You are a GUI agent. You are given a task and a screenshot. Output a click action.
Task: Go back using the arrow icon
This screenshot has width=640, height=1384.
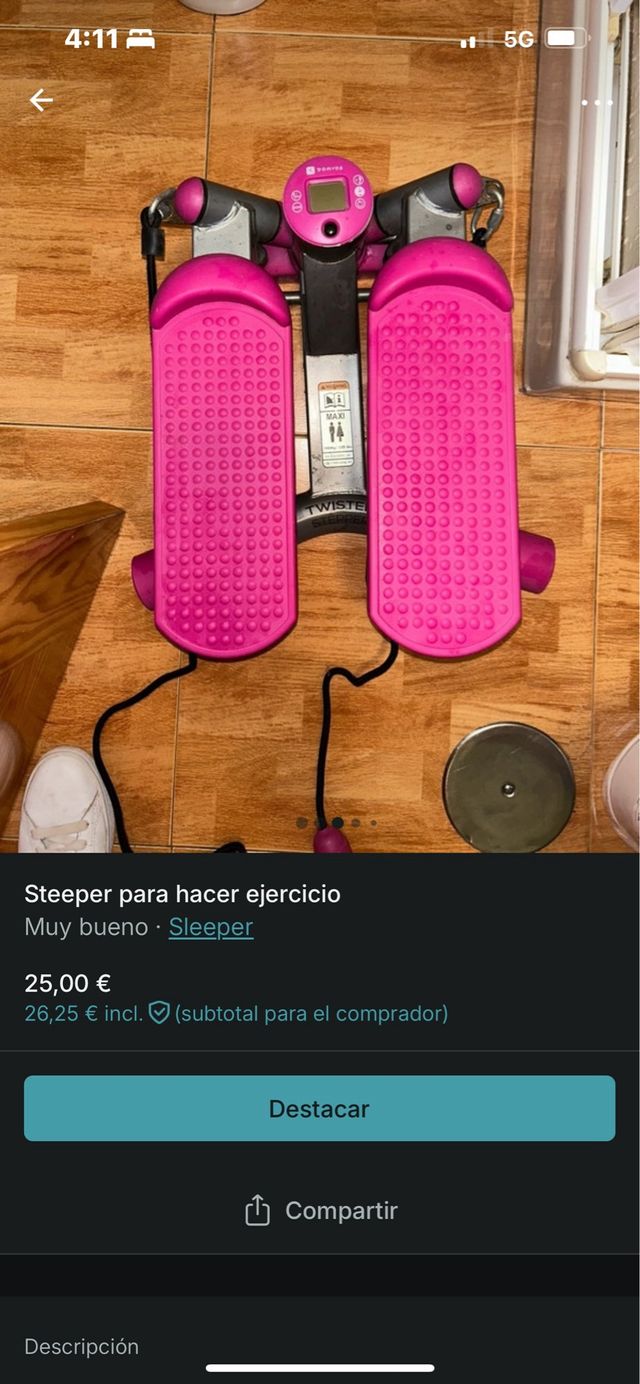(x=41, y=100)
